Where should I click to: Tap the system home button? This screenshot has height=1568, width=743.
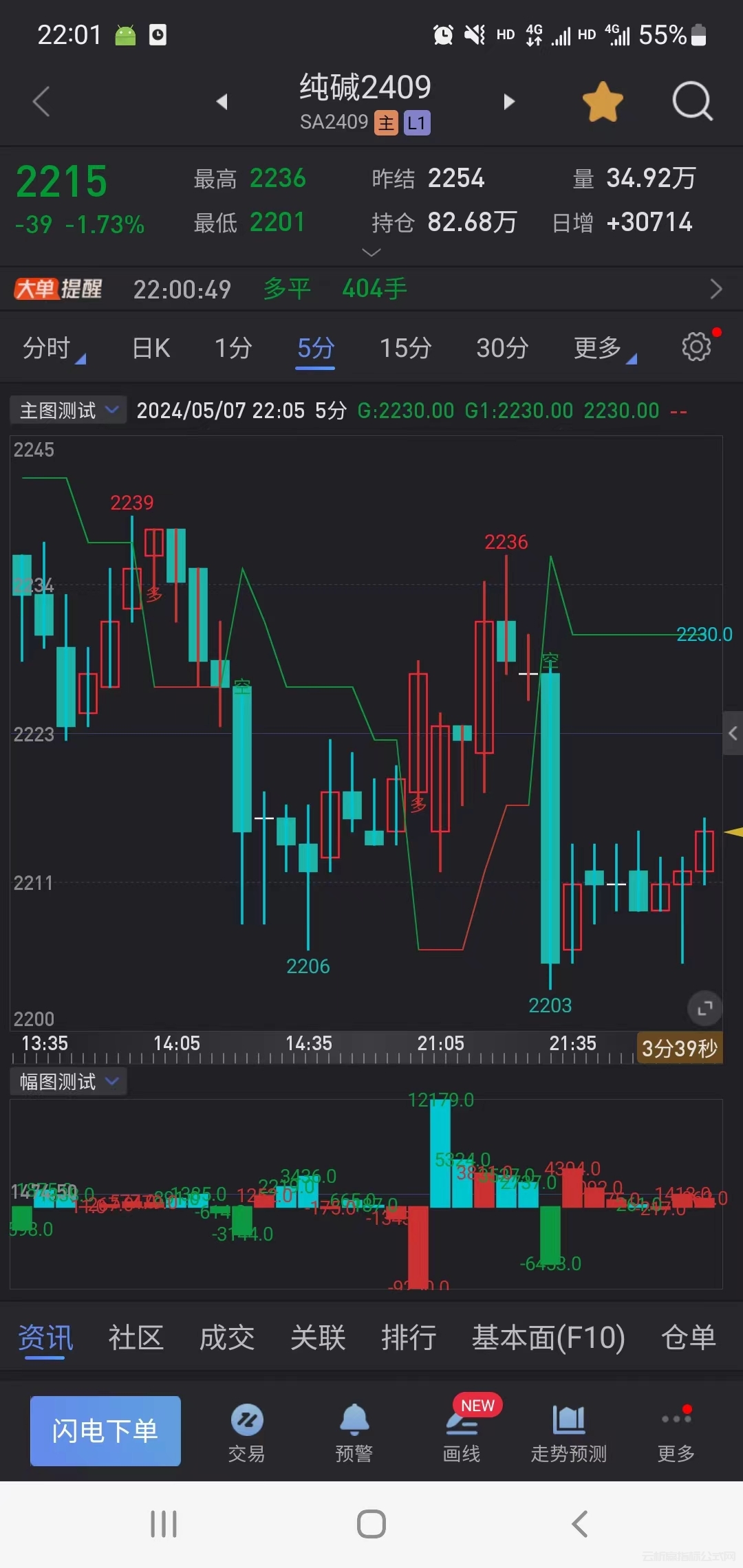pos(371,1524)
